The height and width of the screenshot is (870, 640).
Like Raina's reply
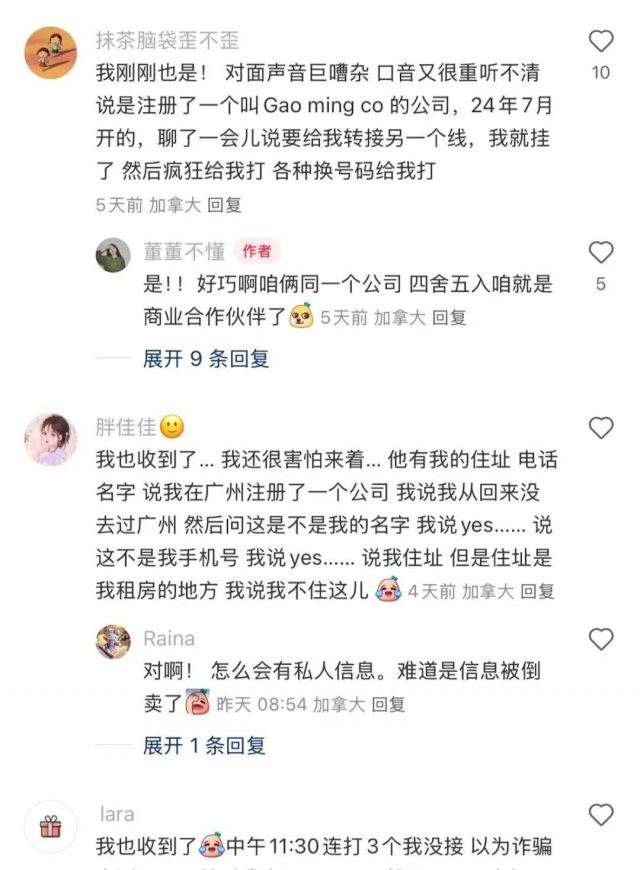(x=600, y=640)
